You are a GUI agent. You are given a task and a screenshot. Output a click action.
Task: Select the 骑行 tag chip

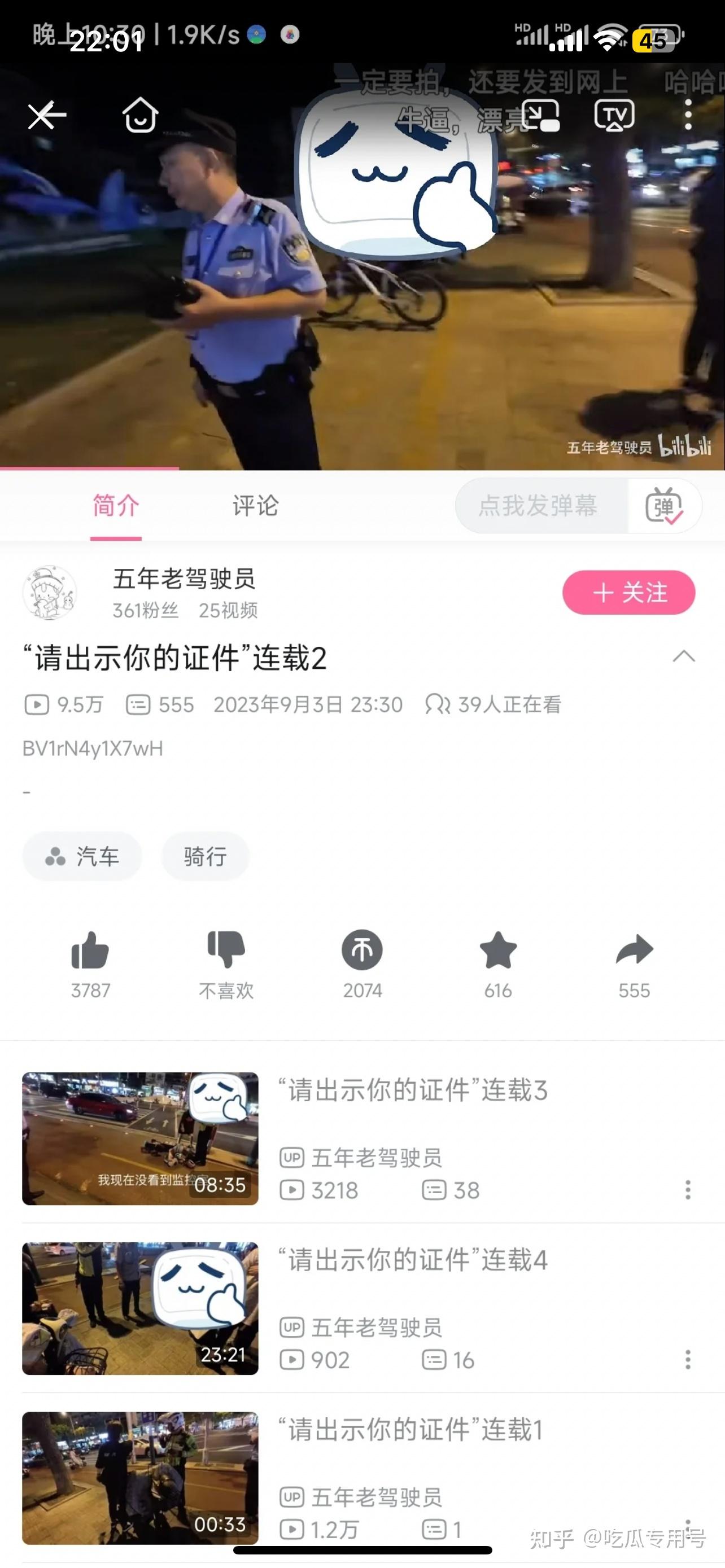[205, 856]
